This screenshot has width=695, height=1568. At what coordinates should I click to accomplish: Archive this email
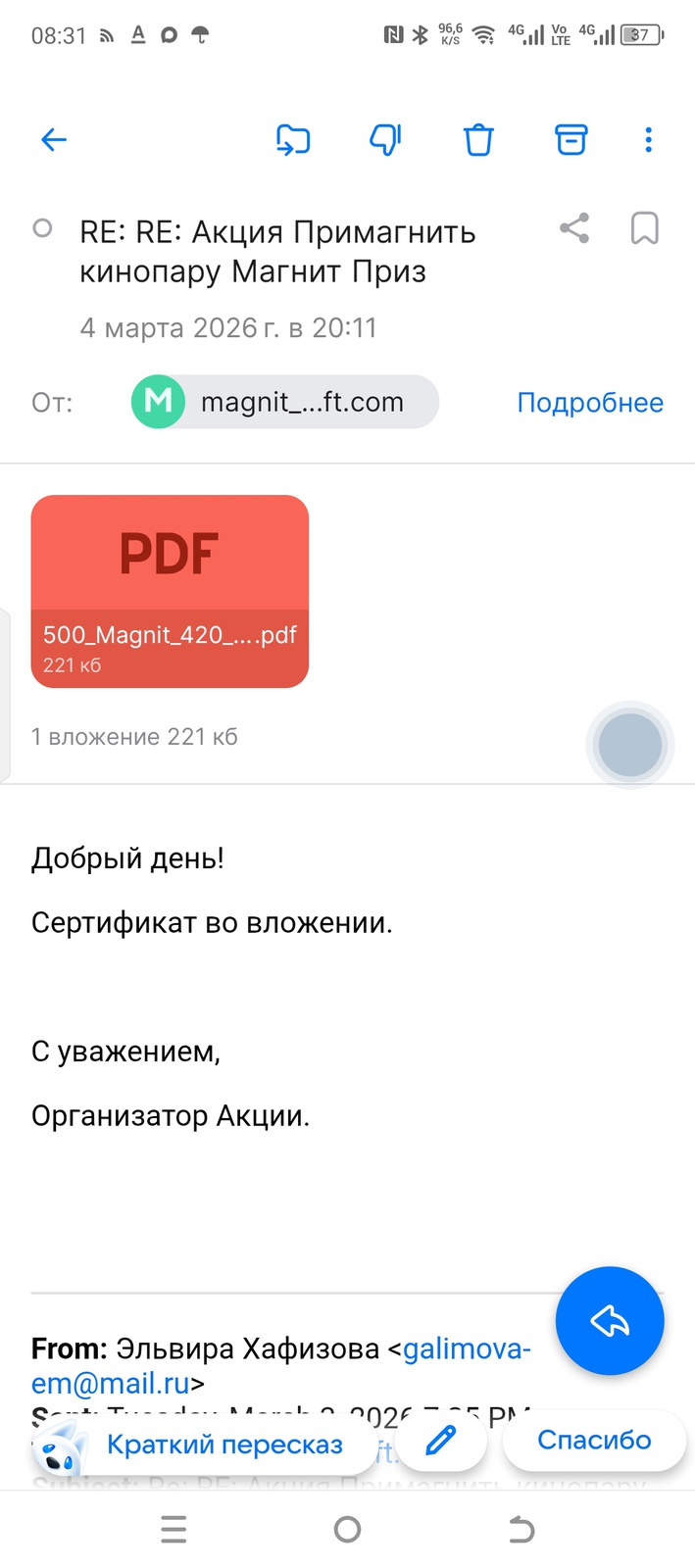[571, 140]
